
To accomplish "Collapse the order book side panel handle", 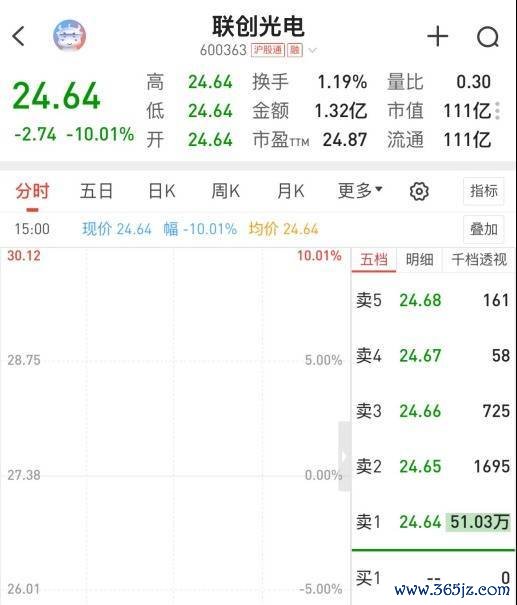I will point(345,456).
